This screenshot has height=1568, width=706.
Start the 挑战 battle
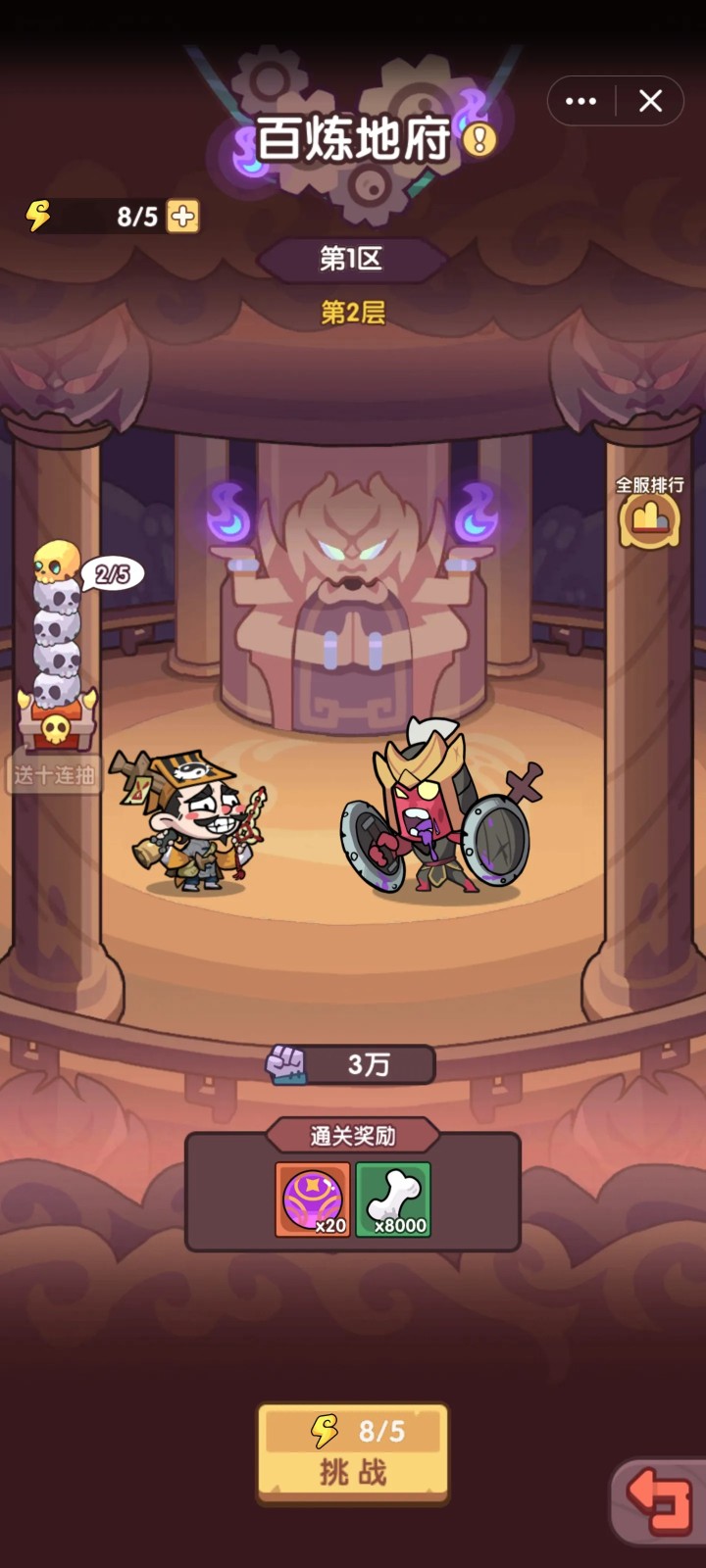tap(353, 1452)
